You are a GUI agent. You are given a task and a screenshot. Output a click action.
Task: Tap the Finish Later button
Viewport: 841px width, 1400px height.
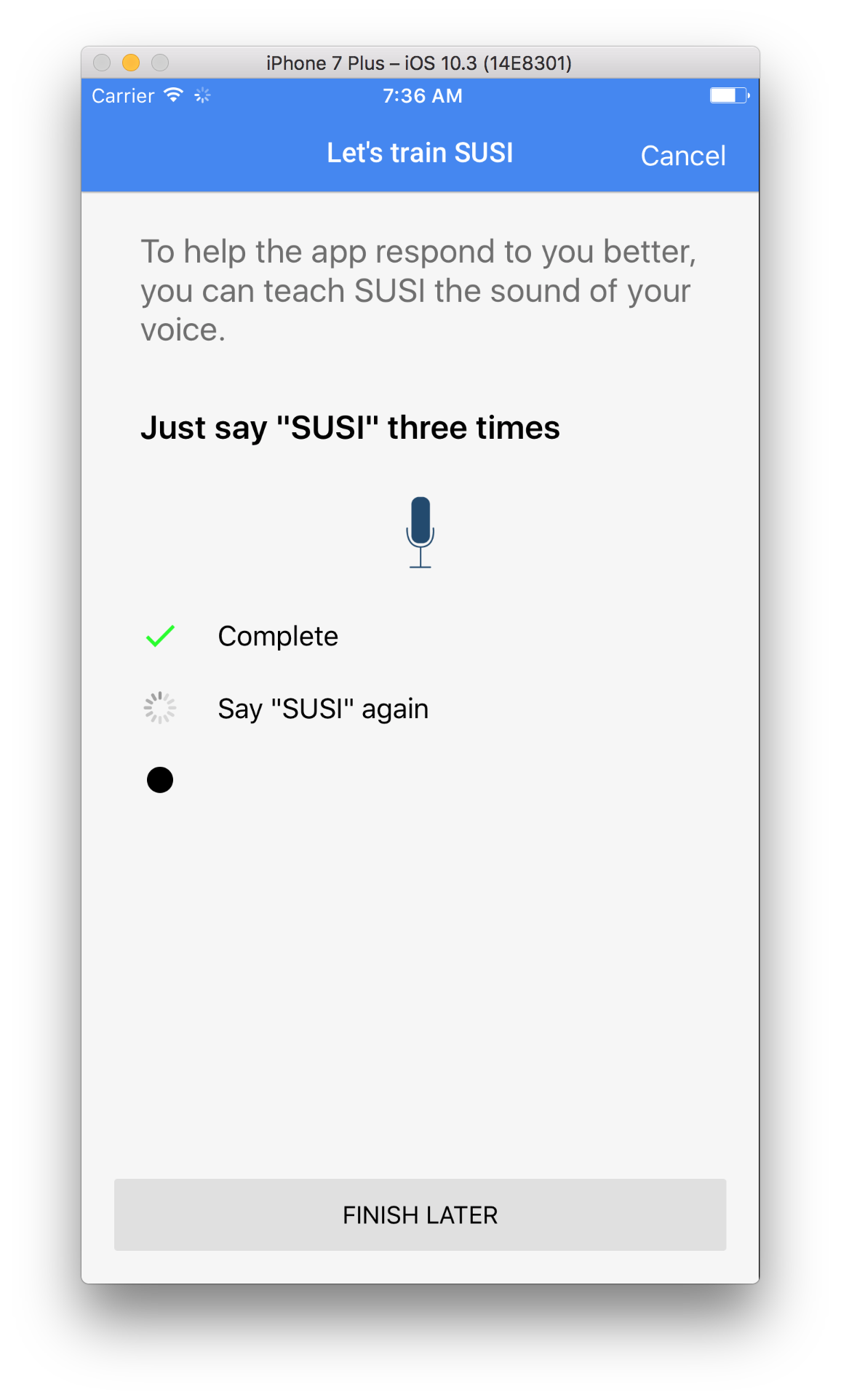(x=420, y=1214)
